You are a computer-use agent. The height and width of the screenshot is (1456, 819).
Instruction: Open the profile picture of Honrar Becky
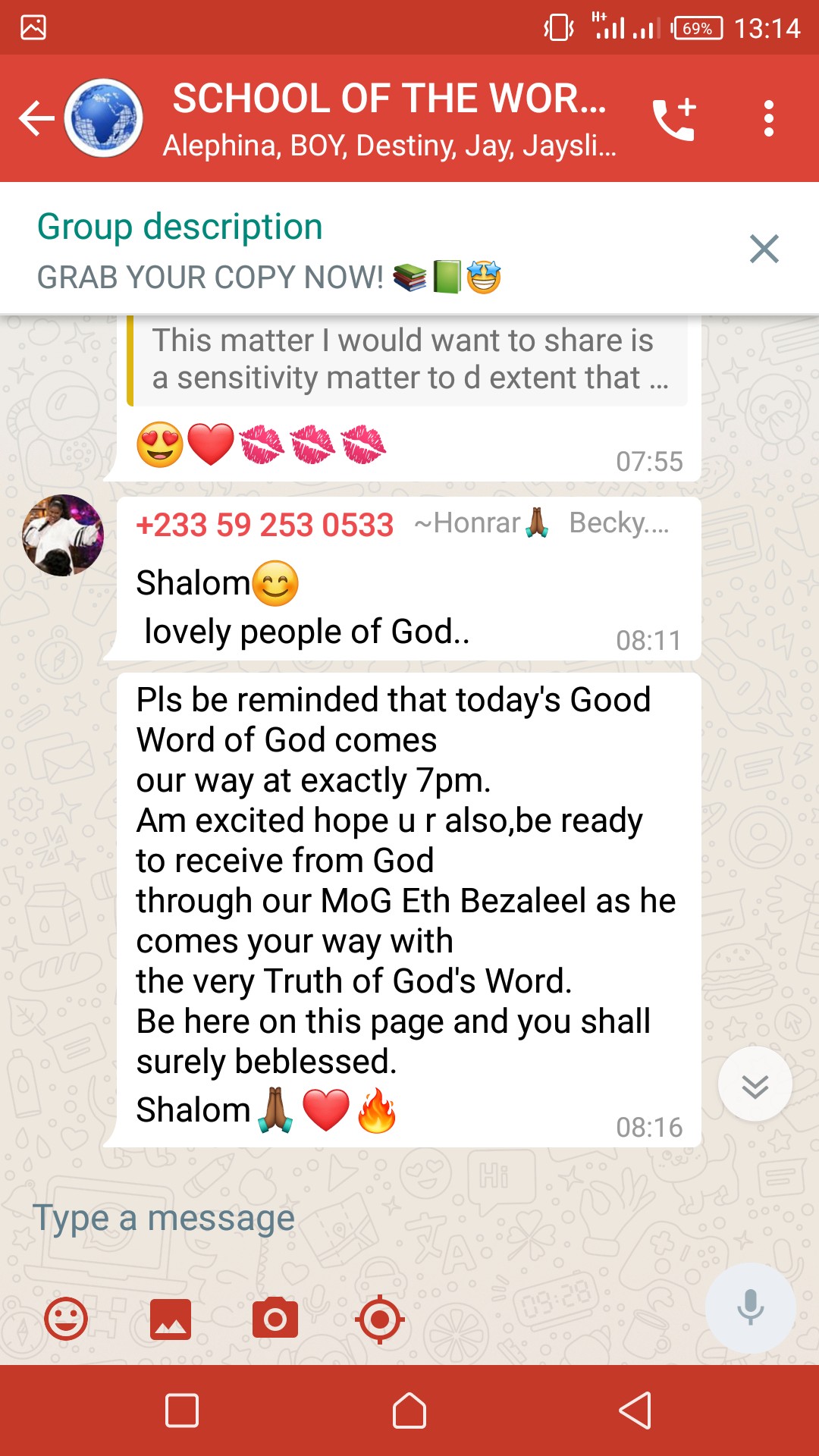click(x=63, y=535)
